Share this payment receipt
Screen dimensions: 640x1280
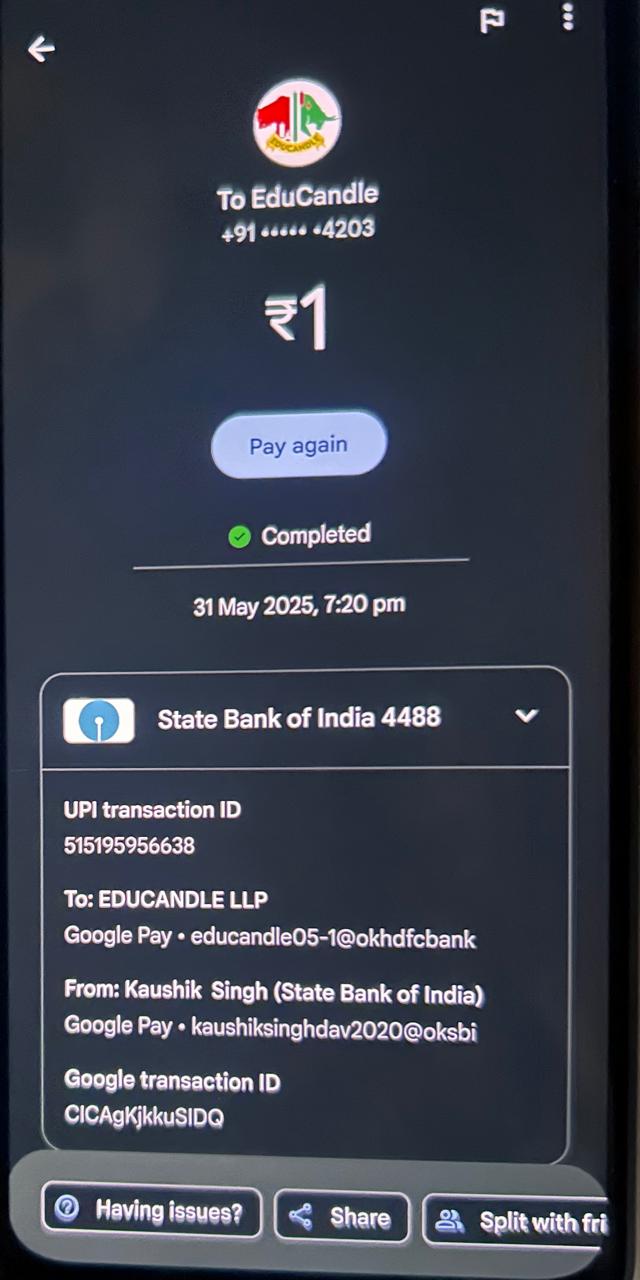click(342, 1217)
